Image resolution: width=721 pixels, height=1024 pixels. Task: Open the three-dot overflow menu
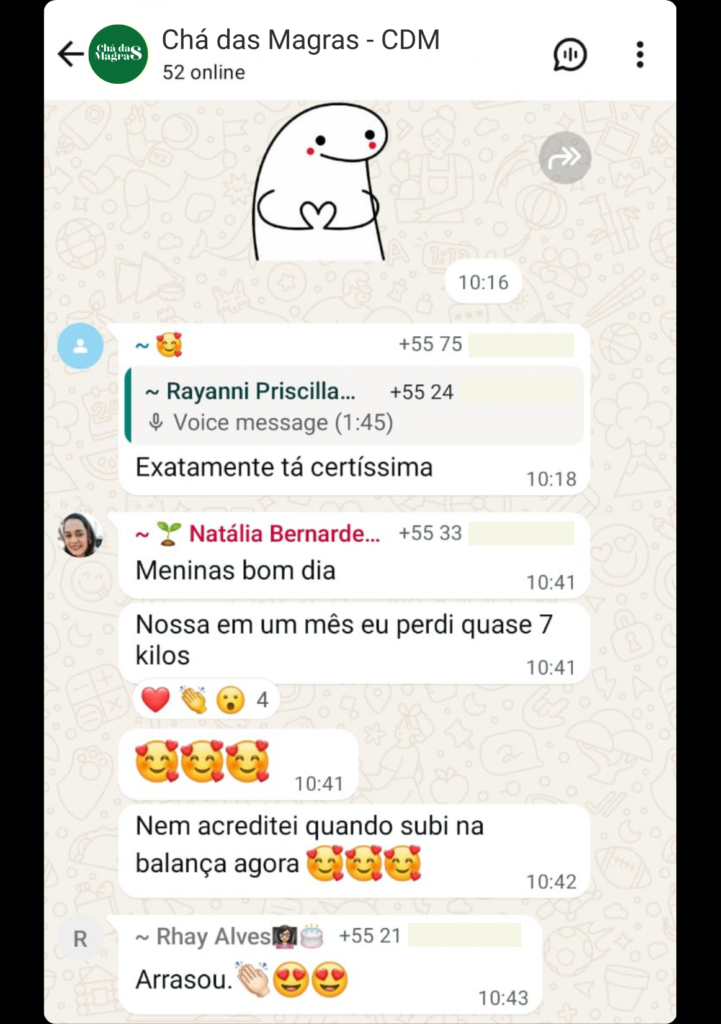[640, 54]
